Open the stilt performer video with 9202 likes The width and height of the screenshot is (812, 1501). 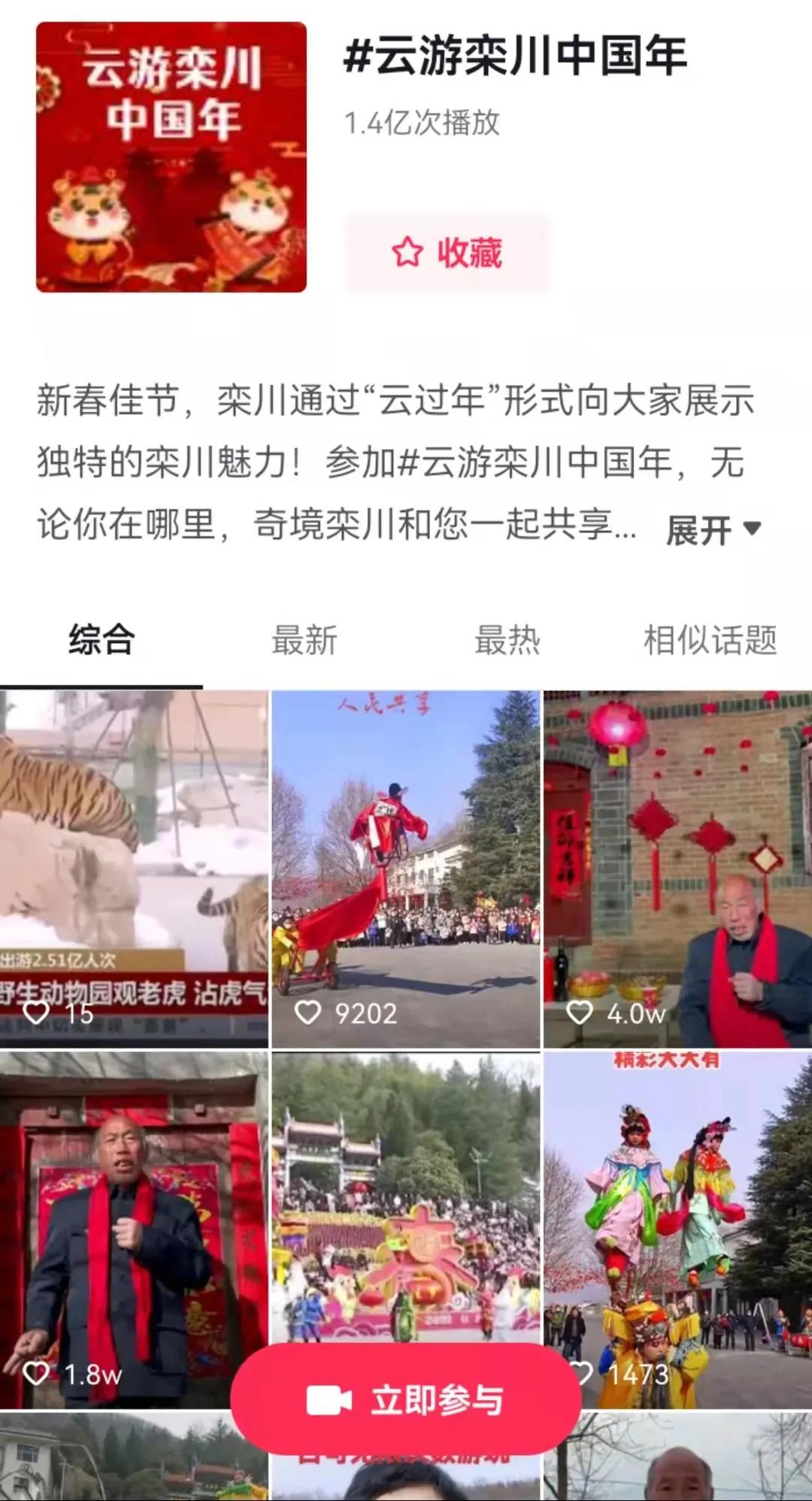[x=406, y=869]
